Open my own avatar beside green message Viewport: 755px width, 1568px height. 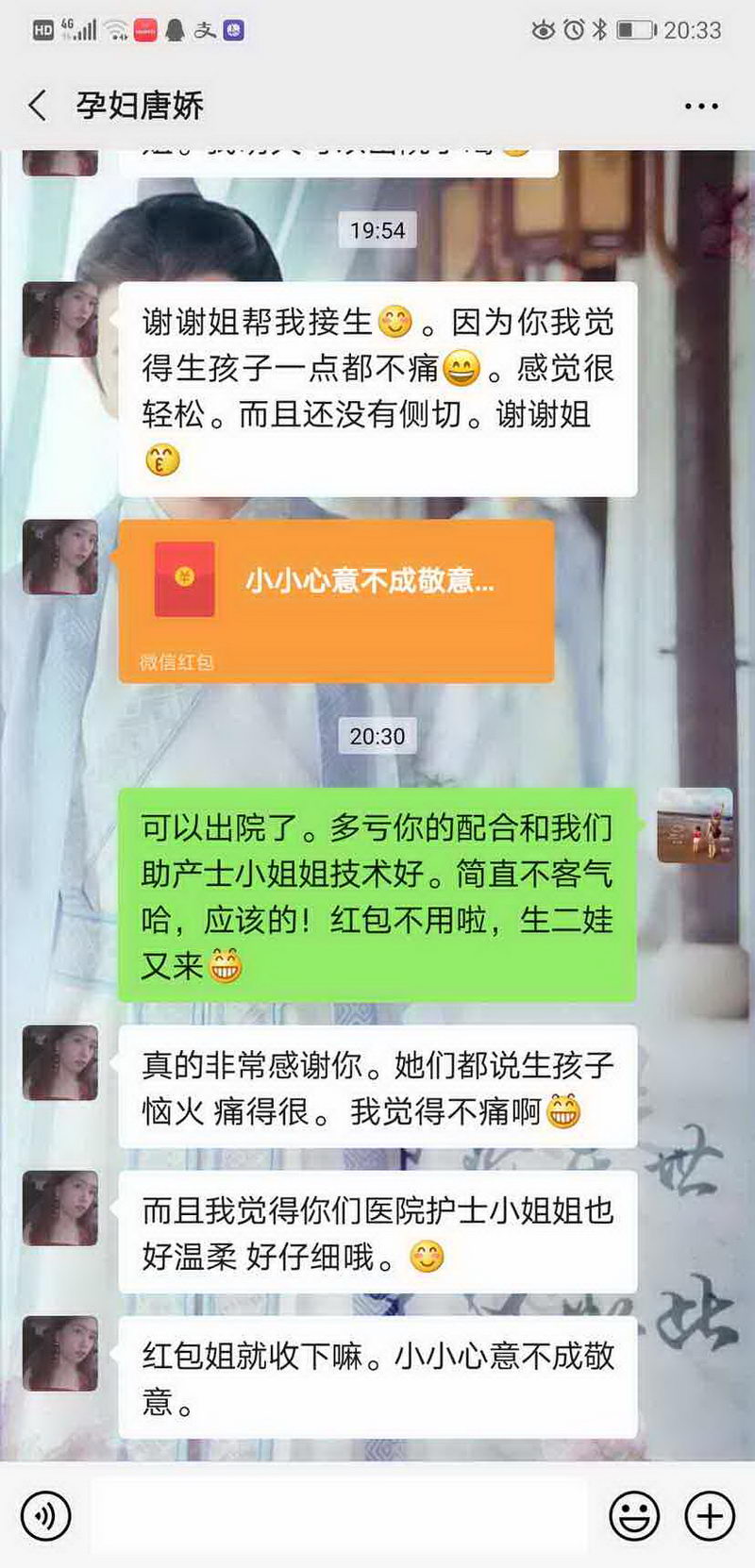(x=695, y=826)
